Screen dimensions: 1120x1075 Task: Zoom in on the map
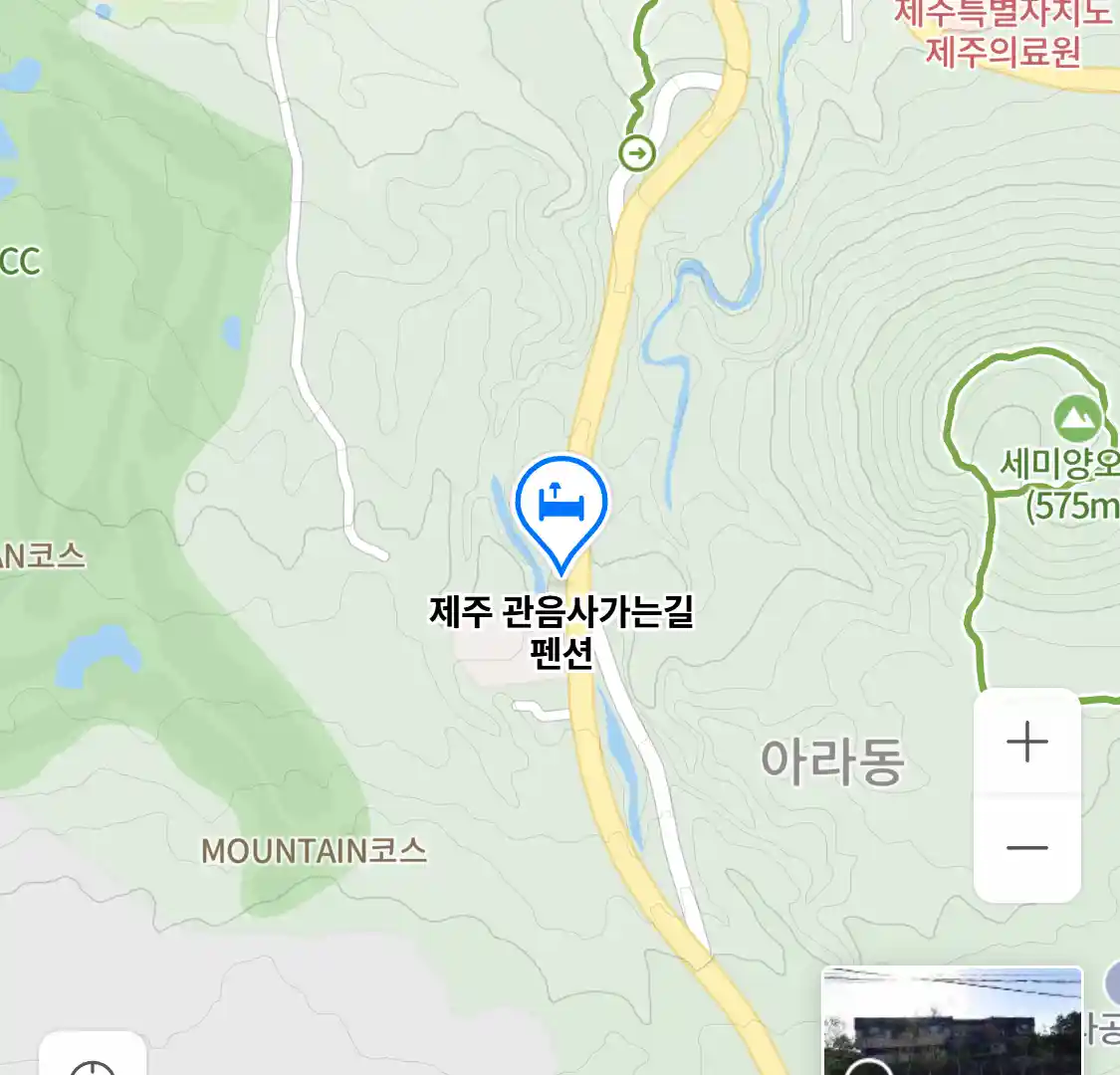[x=1026, y=743]
